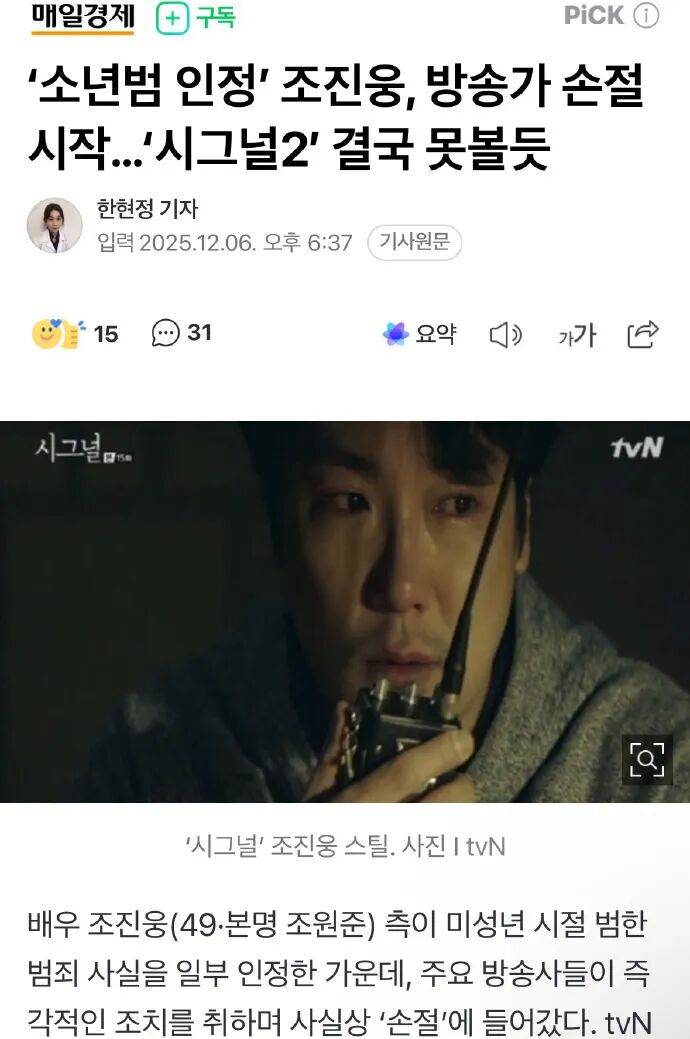
Task: Enlarge the article photo with the magnifier icon
Action: pyautogui.click(x=646, y=759)
